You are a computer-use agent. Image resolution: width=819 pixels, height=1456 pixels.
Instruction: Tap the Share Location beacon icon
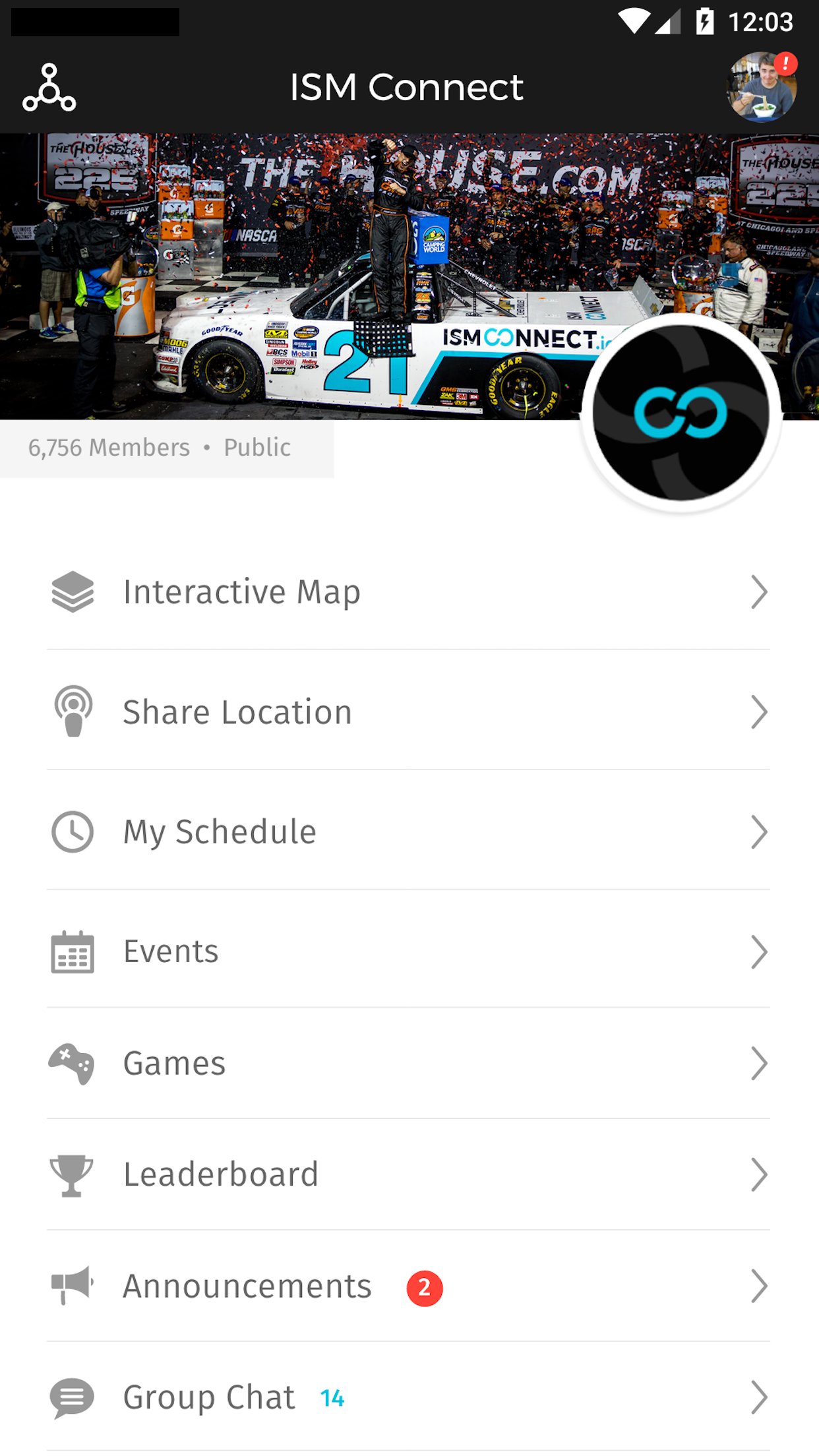[x=73, y=712]
